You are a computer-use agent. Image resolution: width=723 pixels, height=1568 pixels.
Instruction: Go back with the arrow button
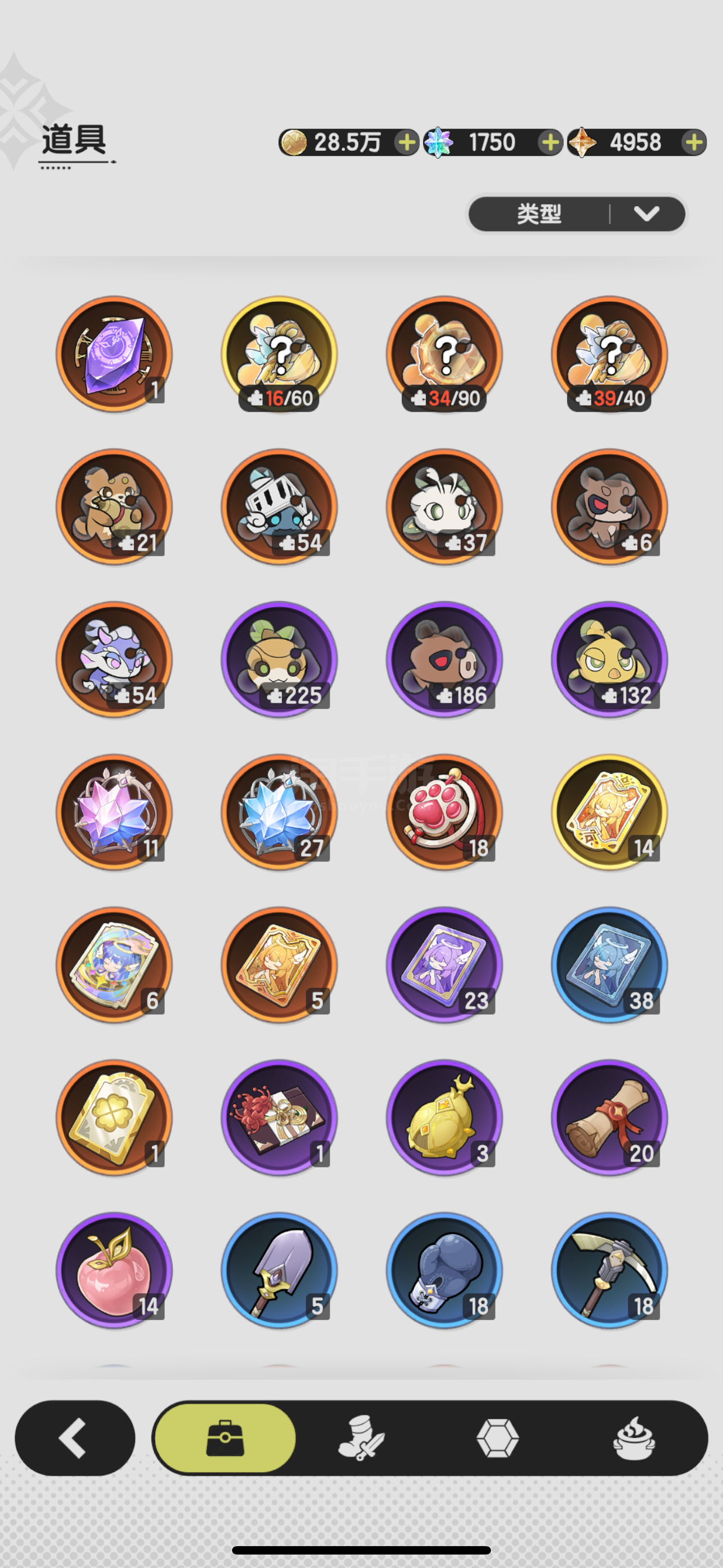pyautogui.click(x=75, y=1438)
